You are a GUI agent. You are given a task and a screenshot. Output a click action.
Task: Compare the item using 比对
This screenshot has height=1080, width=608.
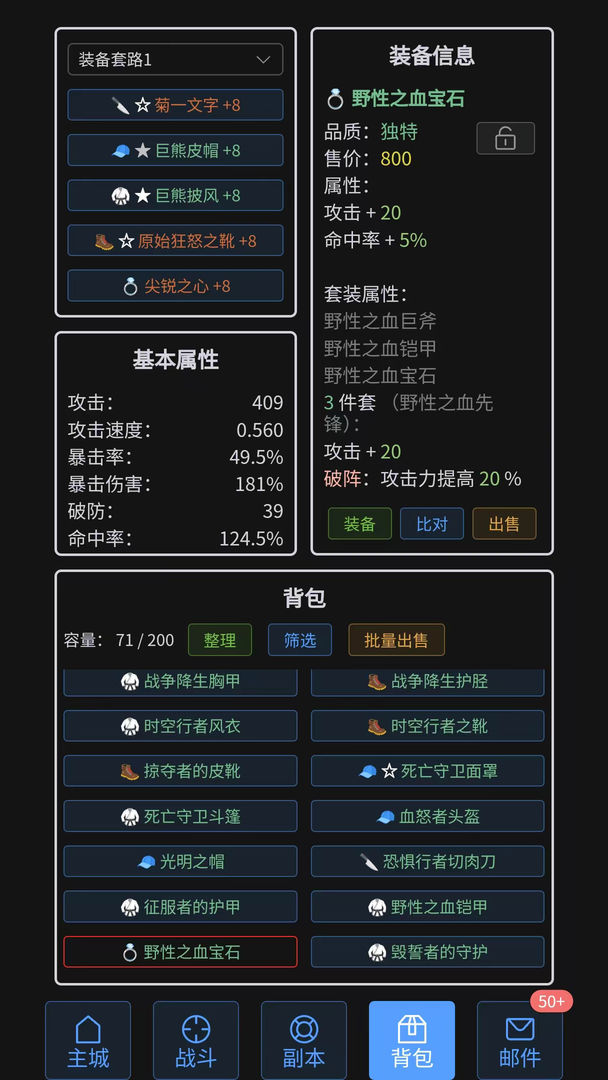[431, 524]
